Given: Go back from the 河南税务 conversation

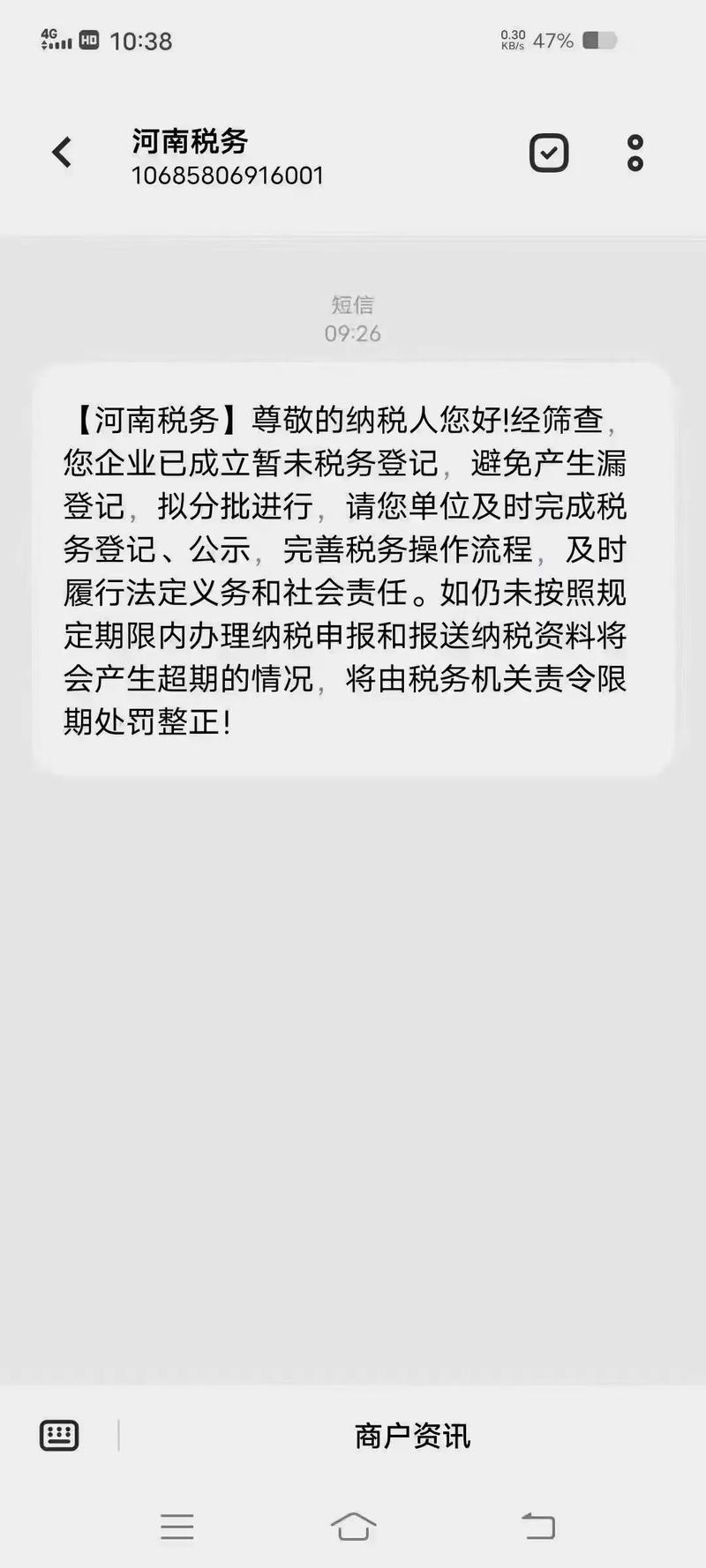Looking at the screenshot, I should click(x=62, y=153).
